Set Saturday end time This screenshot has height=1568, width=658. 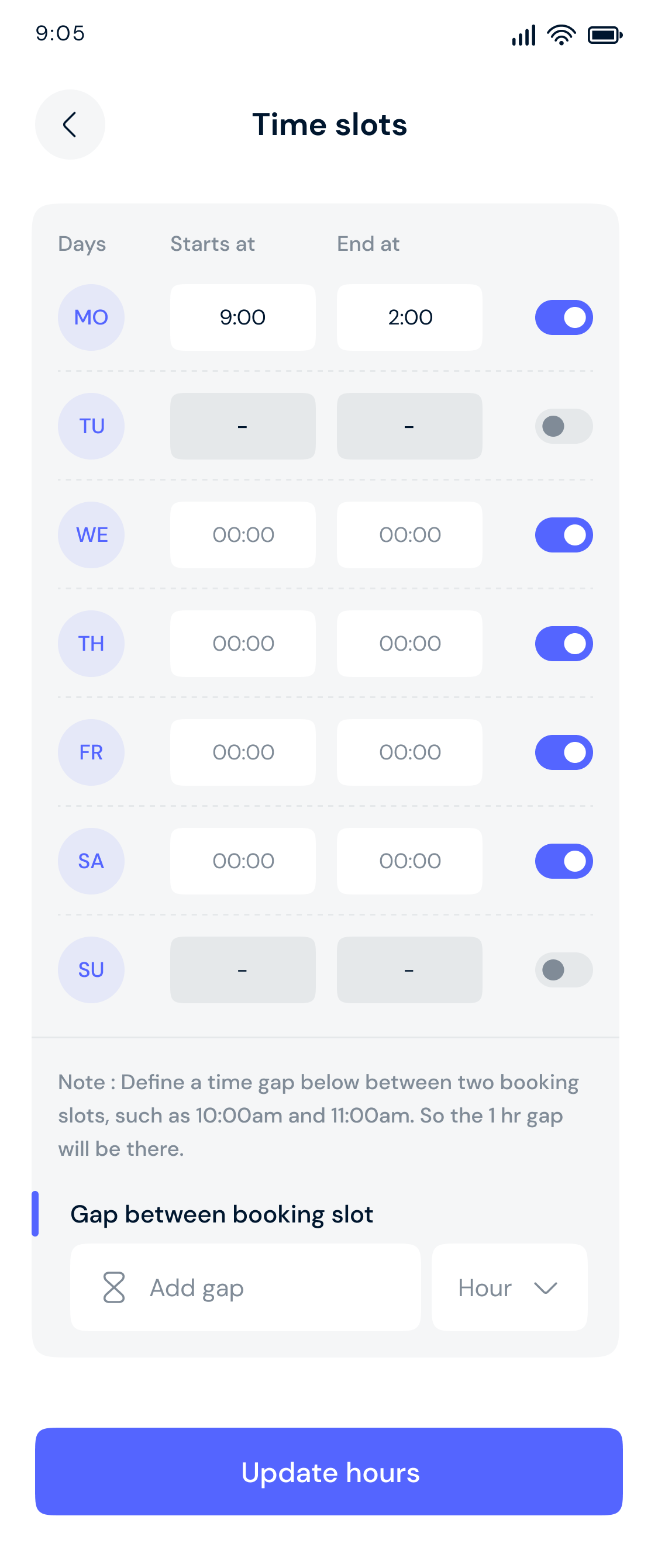pyautogui.click(x=409, y=861)
